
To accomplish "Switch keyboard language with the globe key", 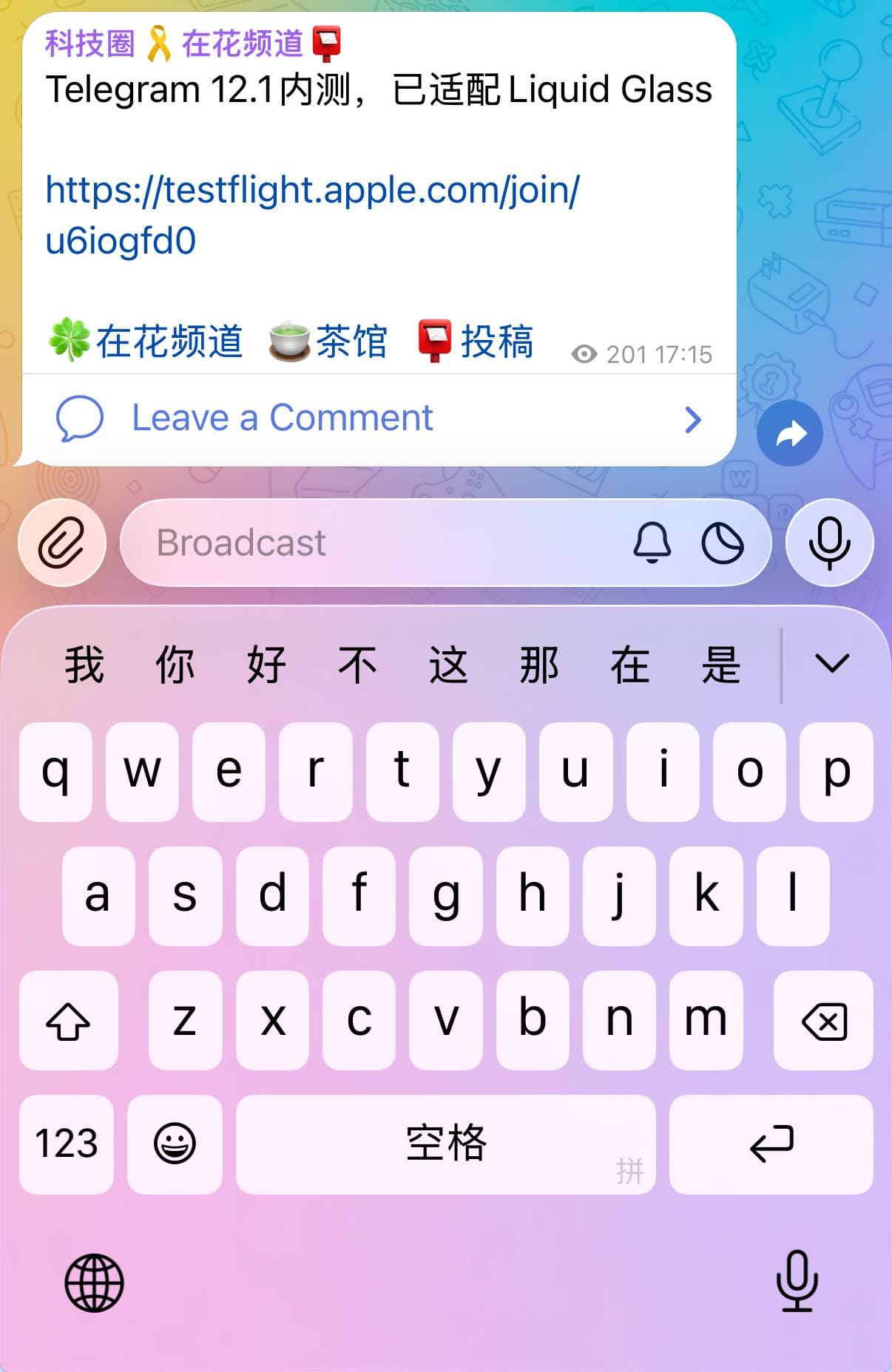I will click(94, 1283).
